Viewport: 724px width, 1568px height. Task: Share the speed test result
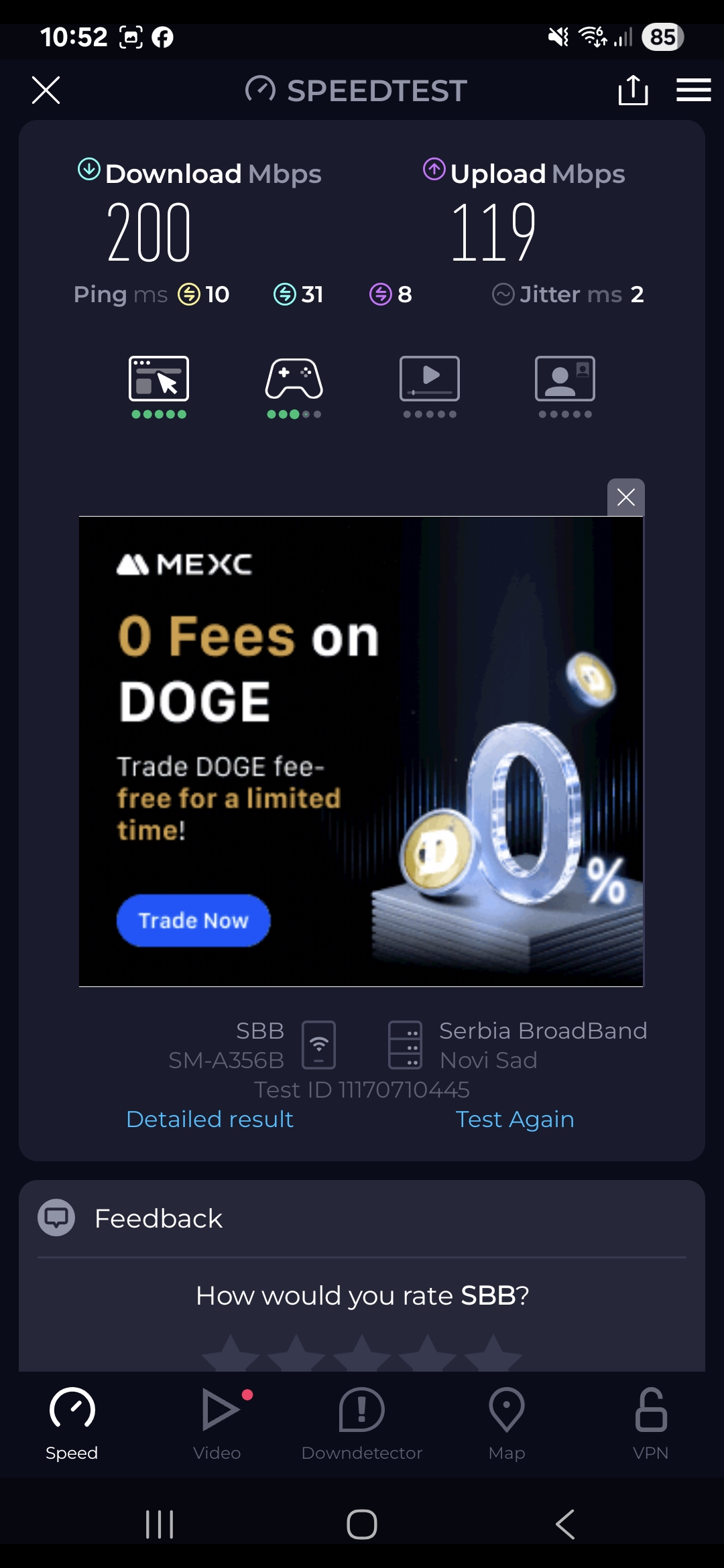[x=633, y=90]
